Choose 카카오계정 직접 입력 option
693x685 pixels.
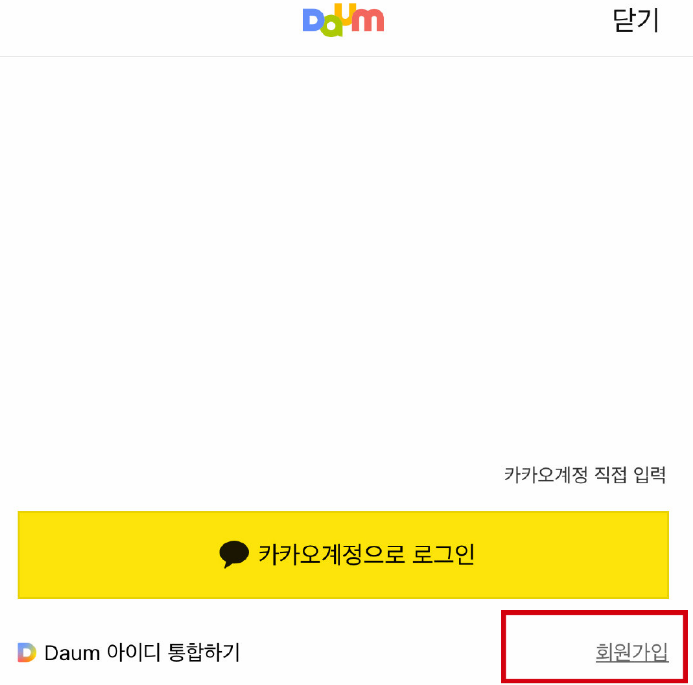pos(585,474)
